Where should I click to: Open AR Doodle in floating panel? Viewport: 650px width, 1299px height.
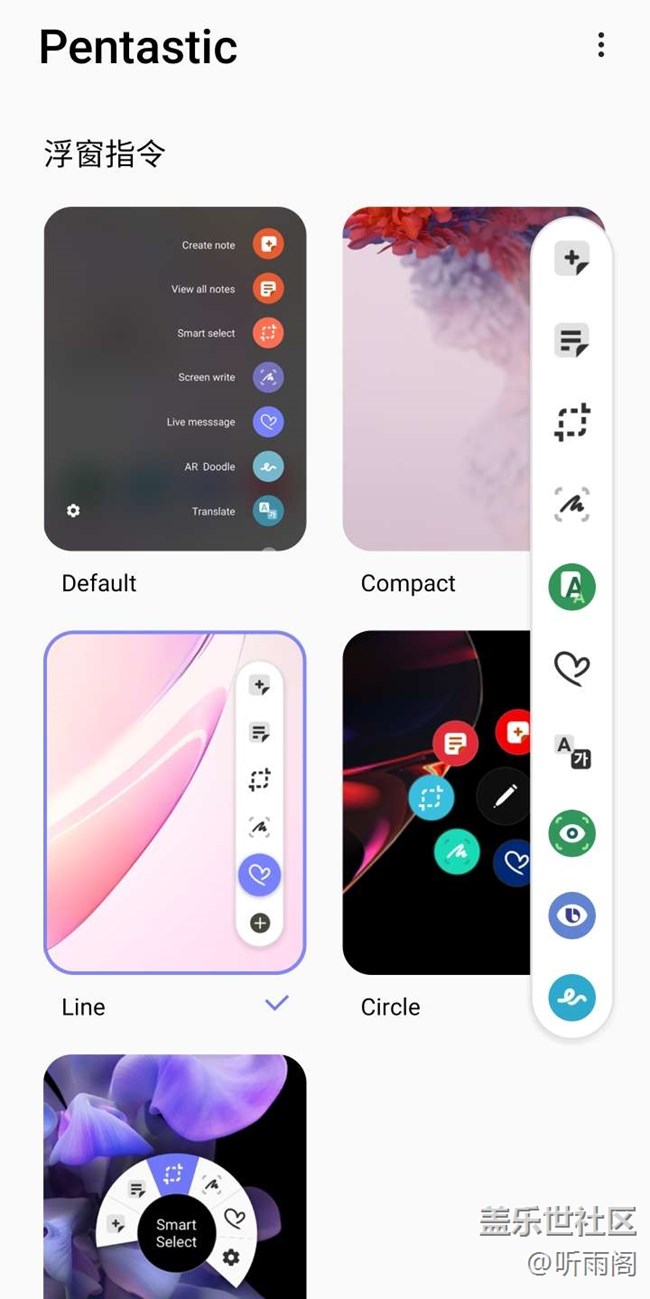pos(572,997)
